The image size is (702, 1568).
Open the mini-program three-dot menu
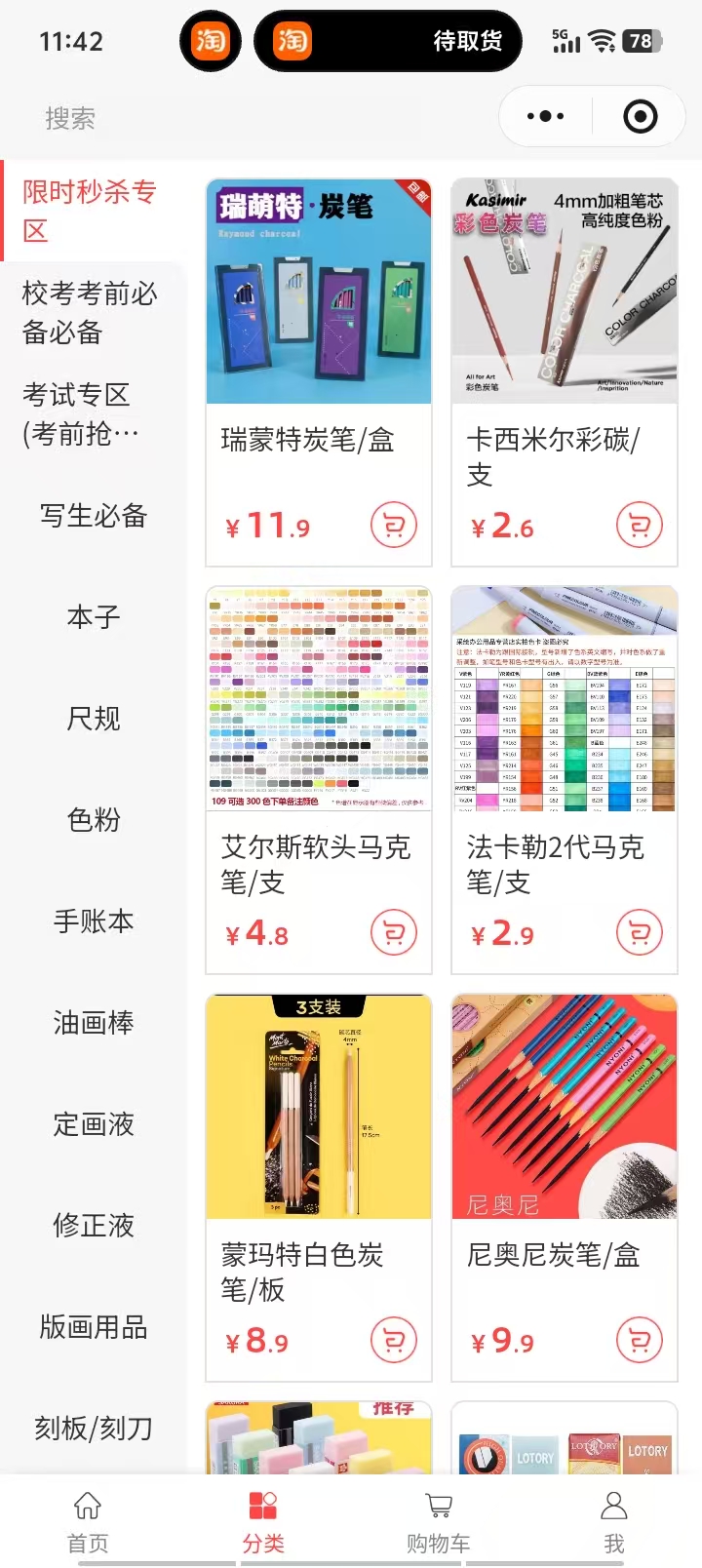[x=545, y=117]
